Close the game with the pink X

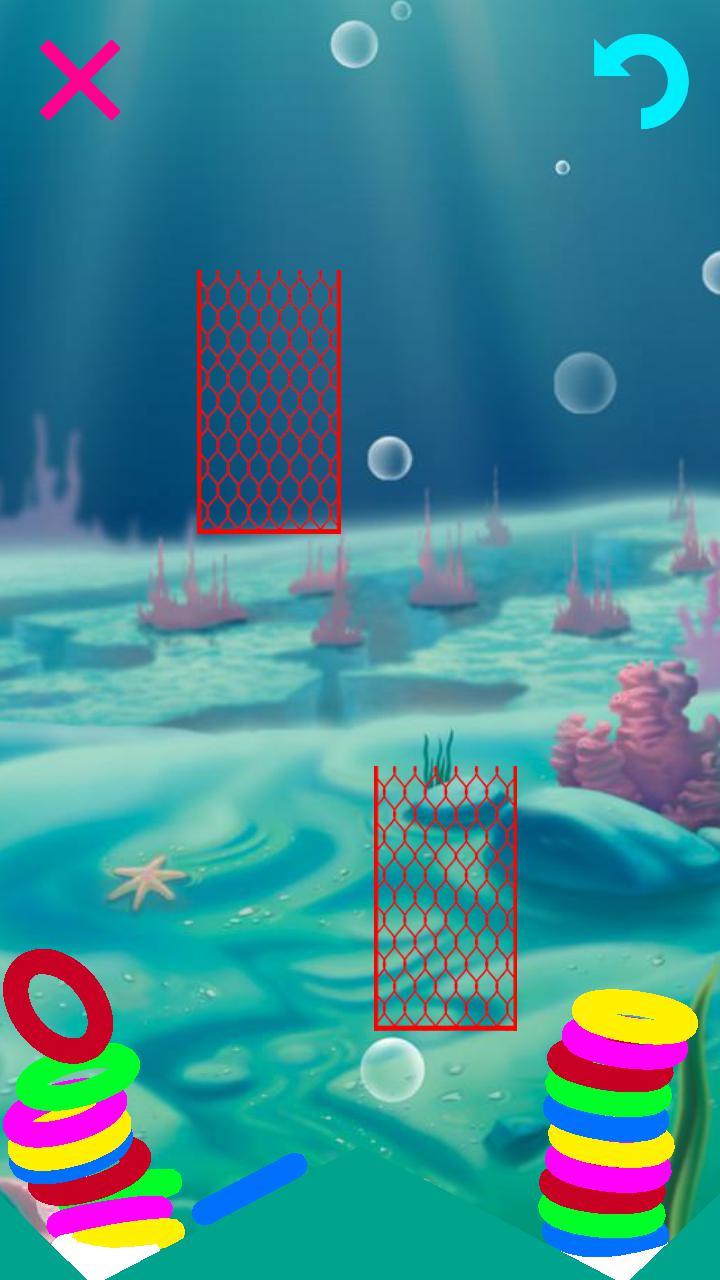(80, 80)
